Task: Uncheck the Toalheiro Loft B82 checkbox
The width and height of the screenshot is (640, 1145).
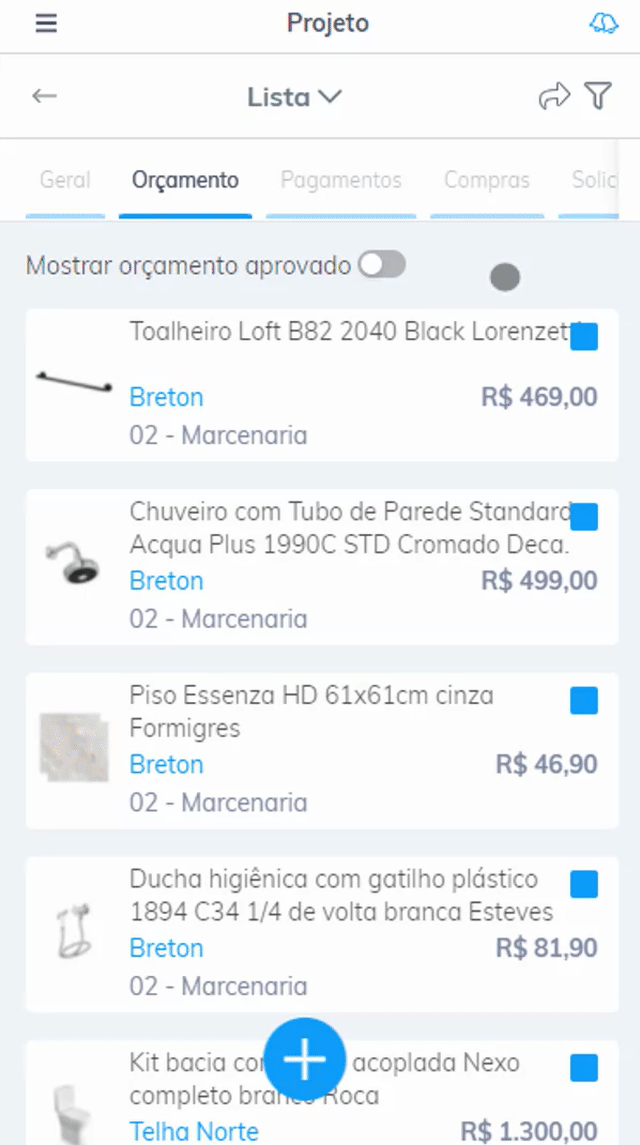Action: 584,336
